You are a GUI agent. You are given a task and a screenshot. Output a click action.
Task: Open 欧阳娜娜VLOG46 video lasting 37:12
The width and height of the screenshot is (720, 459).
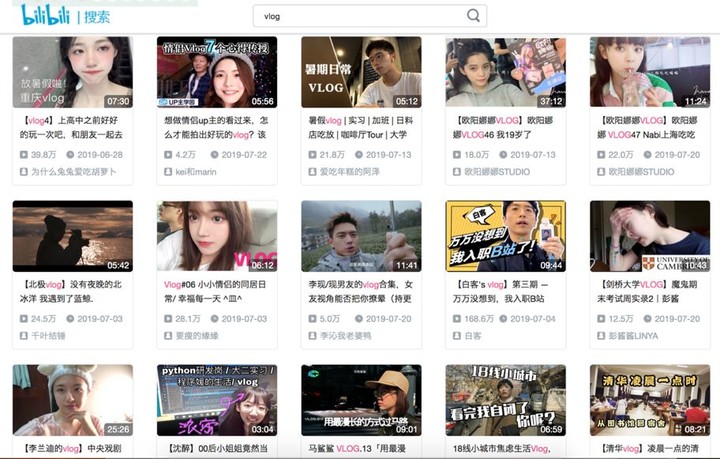(x=505, y=73)
